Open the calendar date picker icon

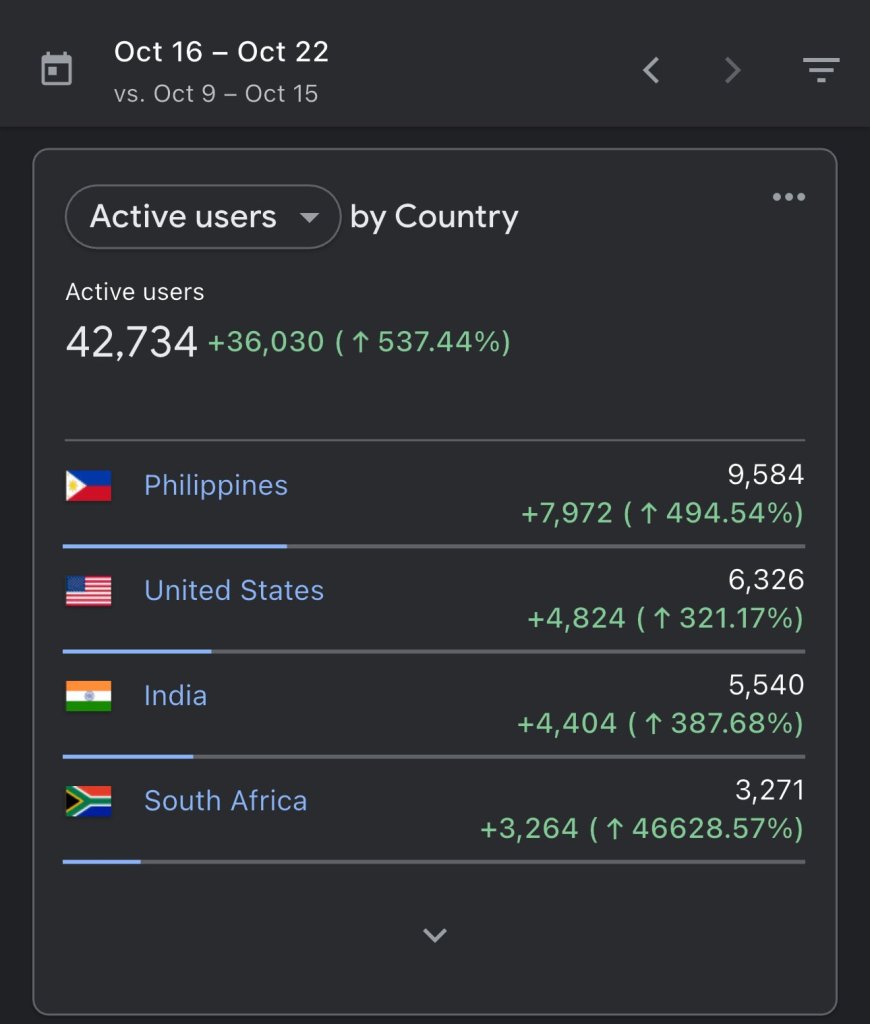coord(57,68)
